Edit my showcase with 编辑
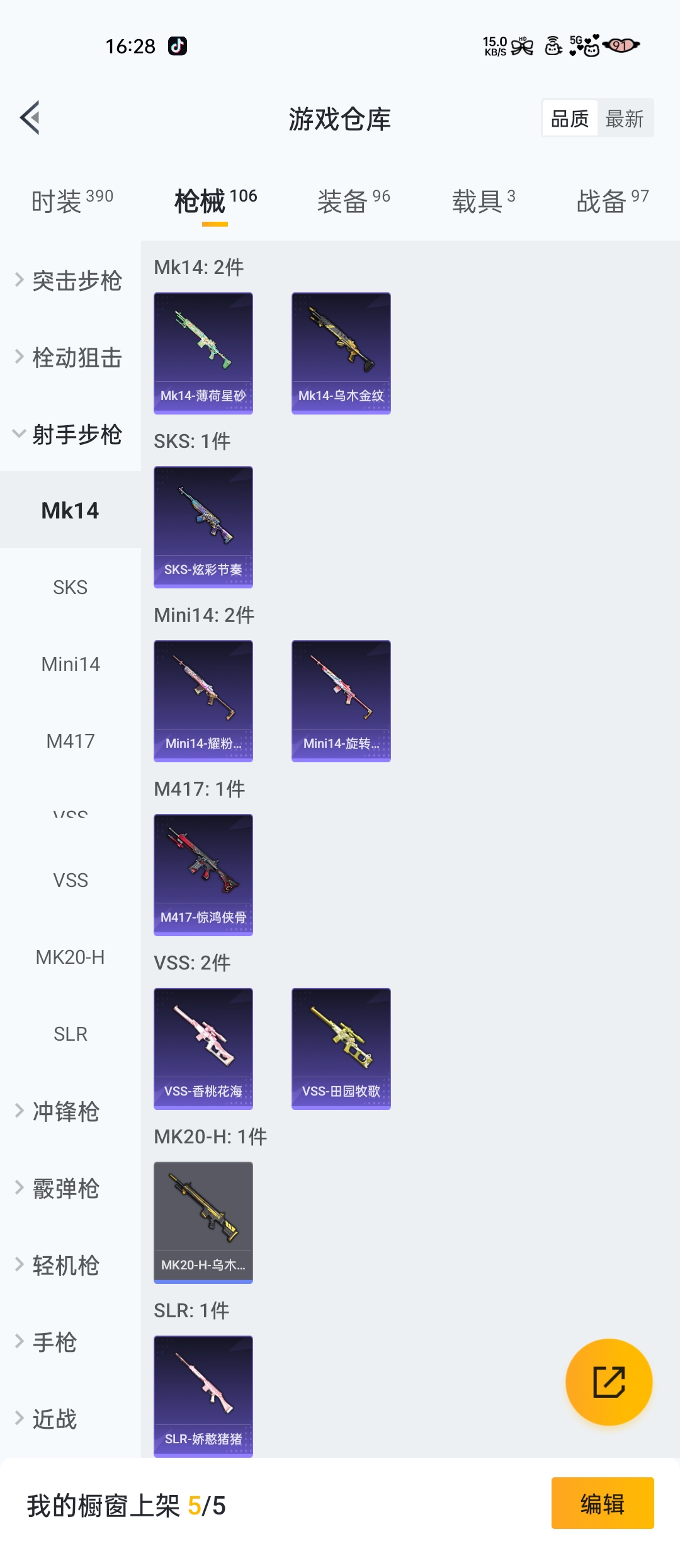The image size is (680, 1568). click(603, 1503)
